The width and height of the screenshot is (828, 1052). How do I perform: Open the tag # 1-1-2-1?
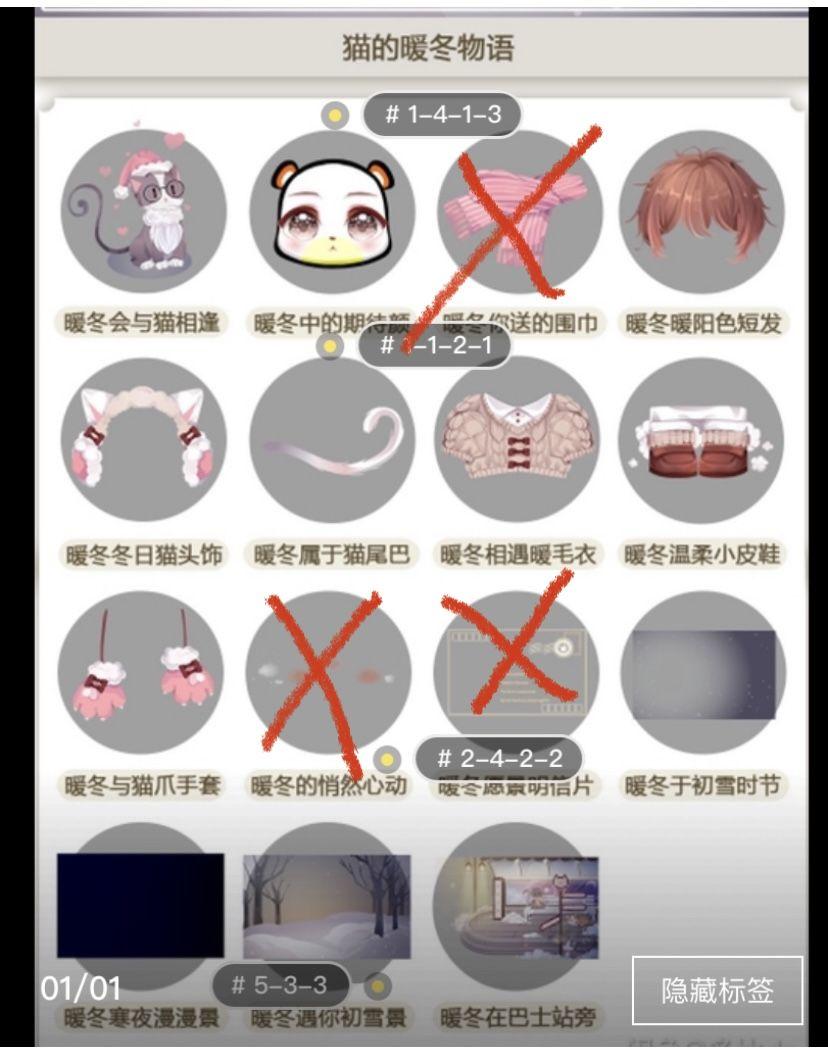click(434, 346)
